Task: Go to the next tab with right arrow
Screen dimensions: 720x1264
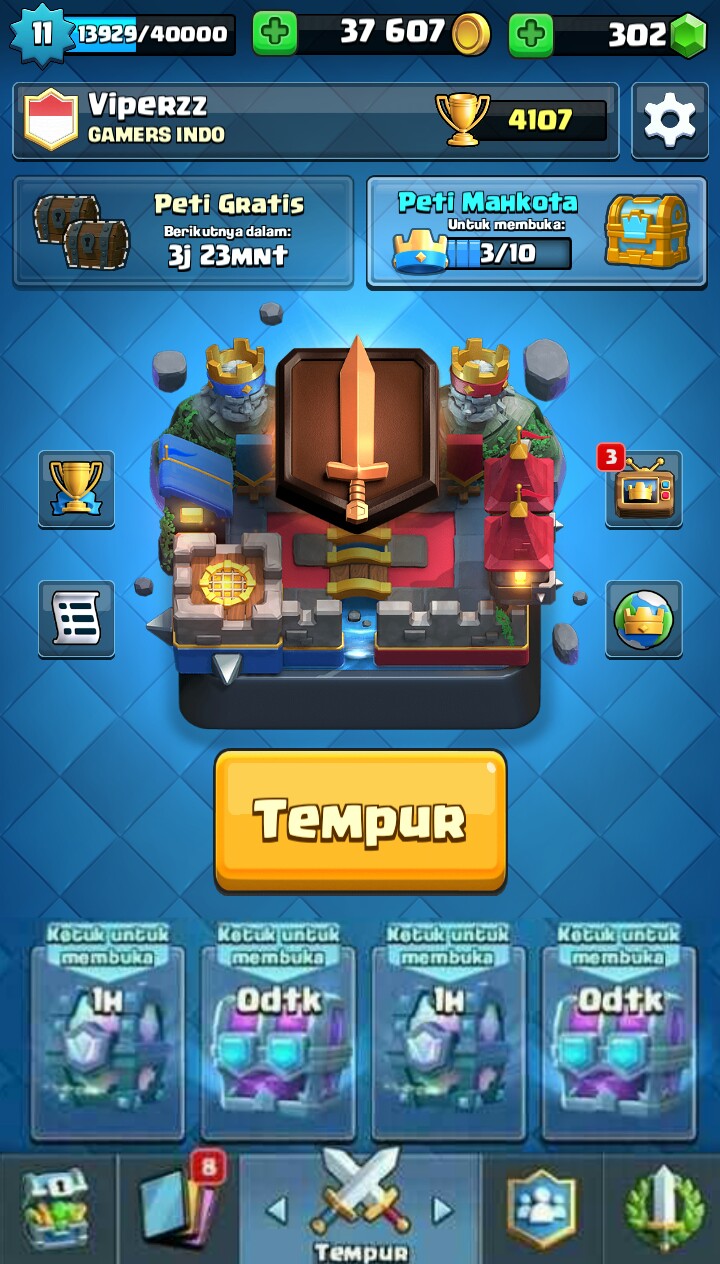Action: (x=441, y=1211)
